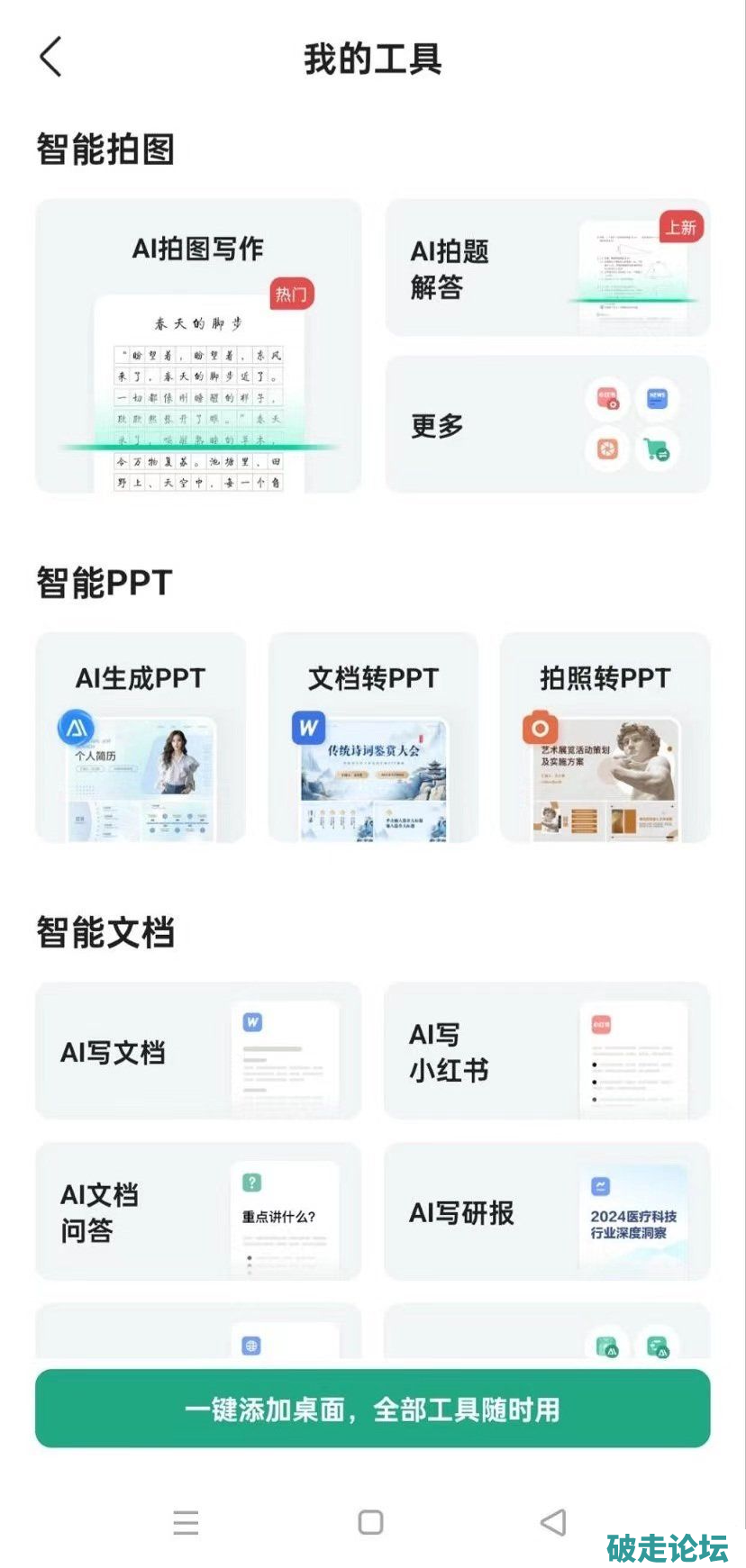
Task: Go back from 我的工具 page
Action: pyautogui.click(x=51, y=58)
